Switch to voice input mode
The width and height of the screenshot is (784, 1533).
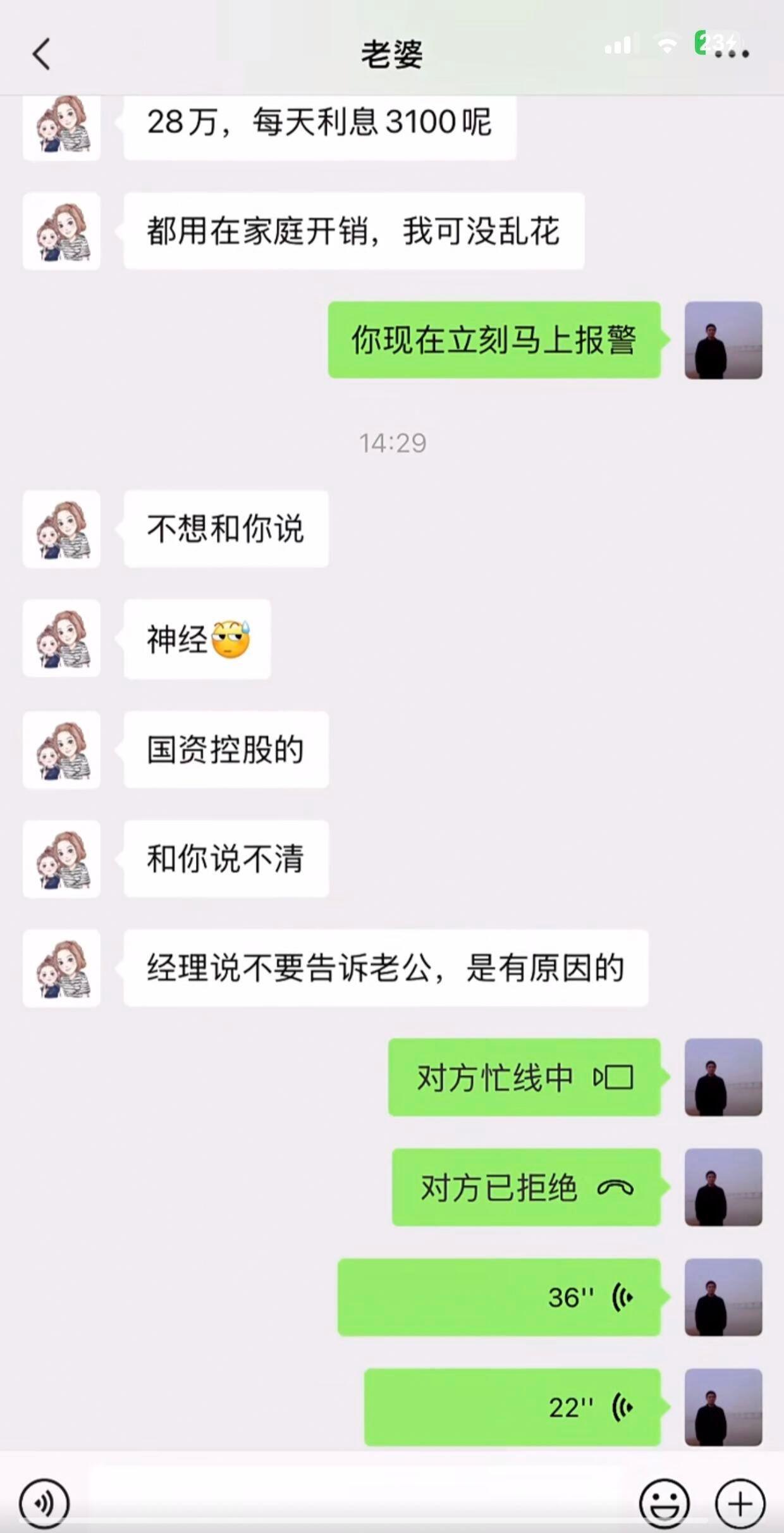(44, 1503)
